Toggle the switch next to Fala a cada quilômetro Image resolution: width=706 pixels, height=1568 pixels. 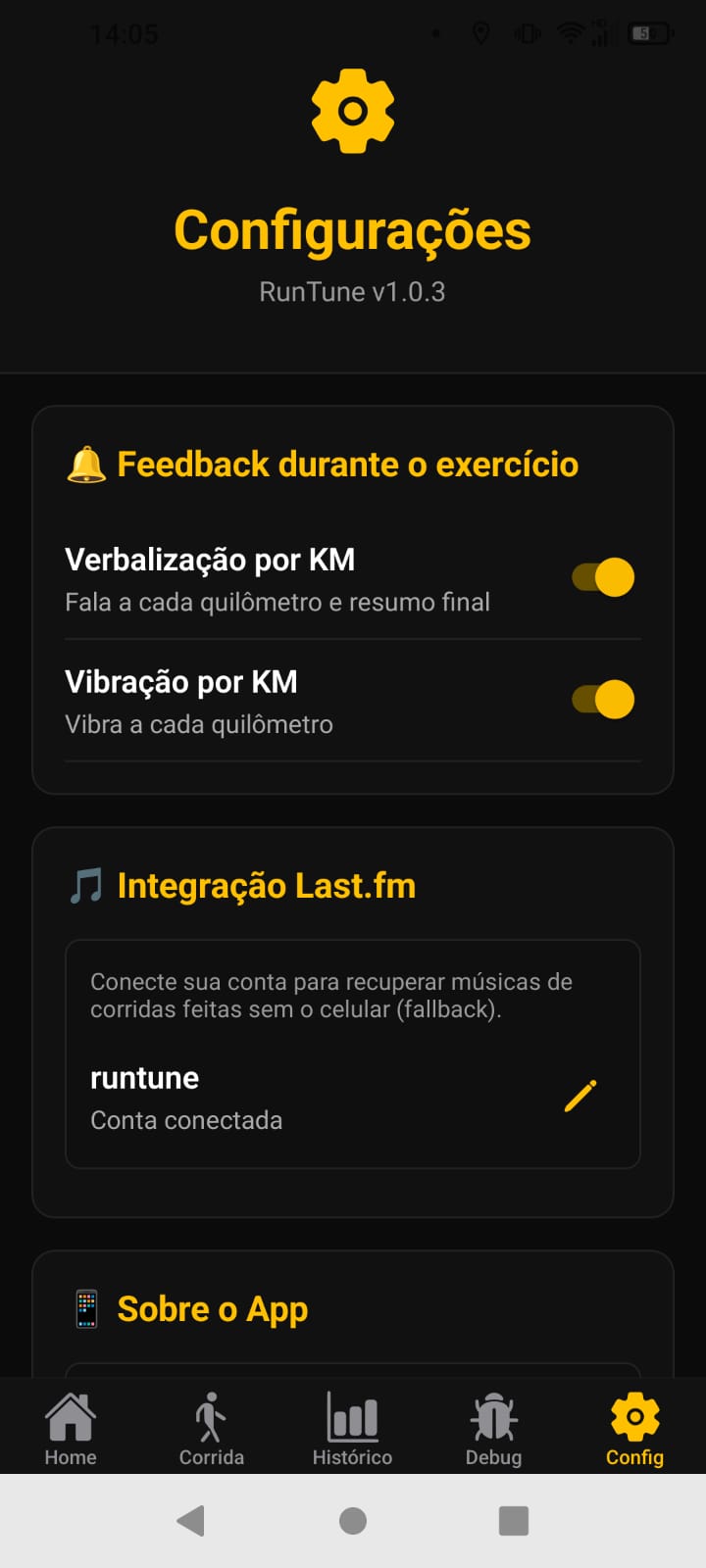[602, 576]
